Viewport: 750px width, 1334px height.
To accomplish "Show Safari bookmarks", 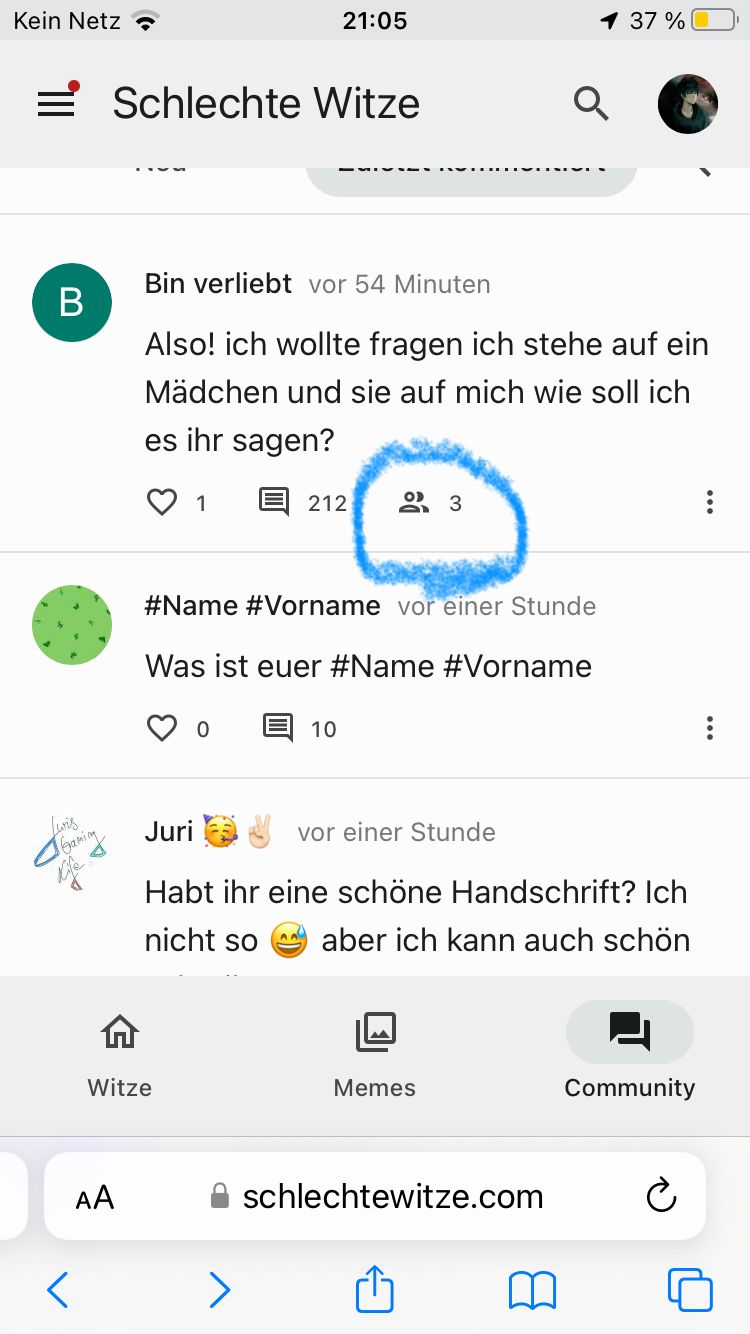I will tap(532, 1290).
